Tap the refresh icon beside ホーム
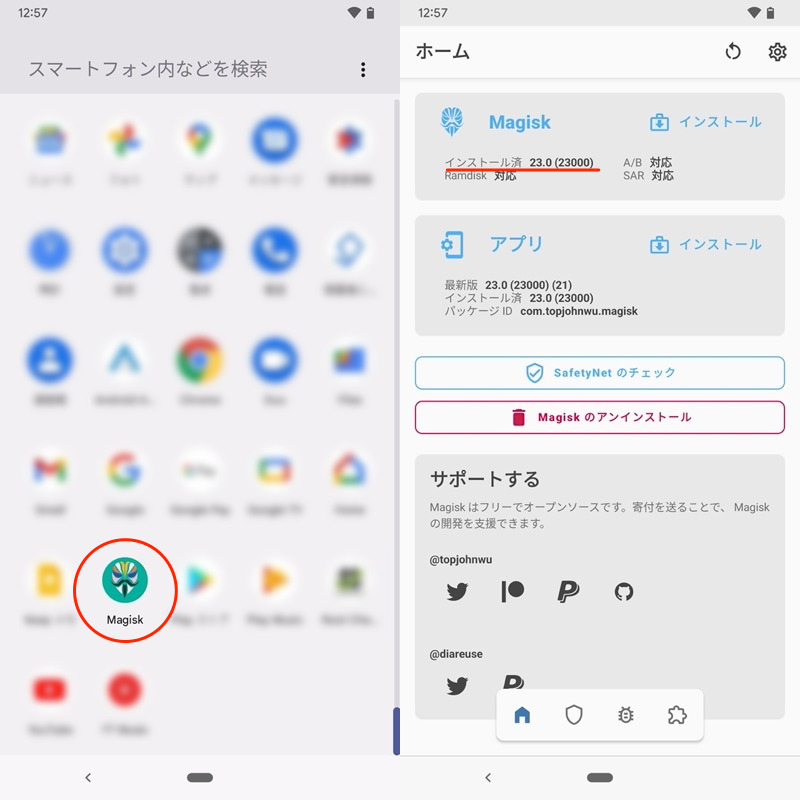Viewport: 800px width, 800px height. tap(733, 52)
